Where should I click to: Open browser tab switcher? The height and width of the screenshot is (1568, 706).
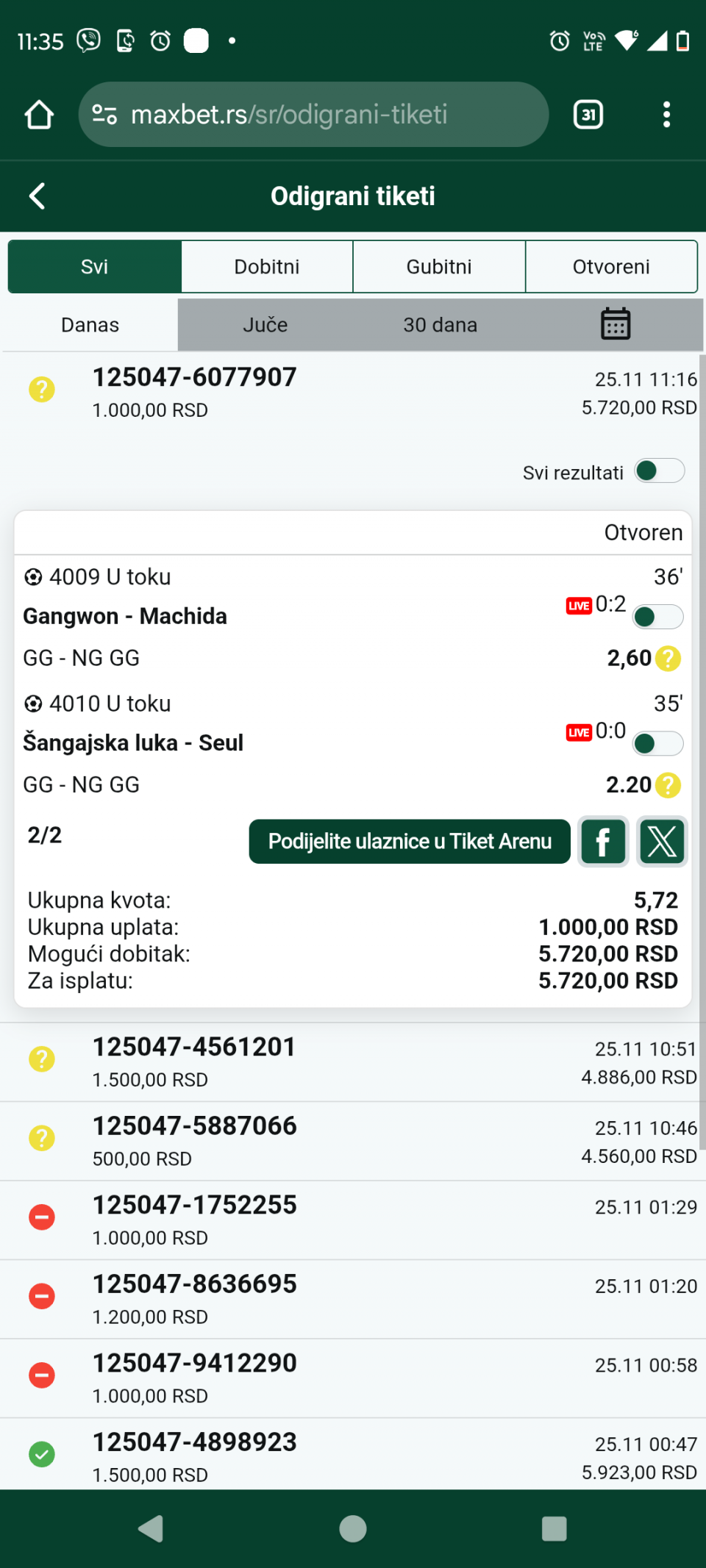[x=588, y=115]
